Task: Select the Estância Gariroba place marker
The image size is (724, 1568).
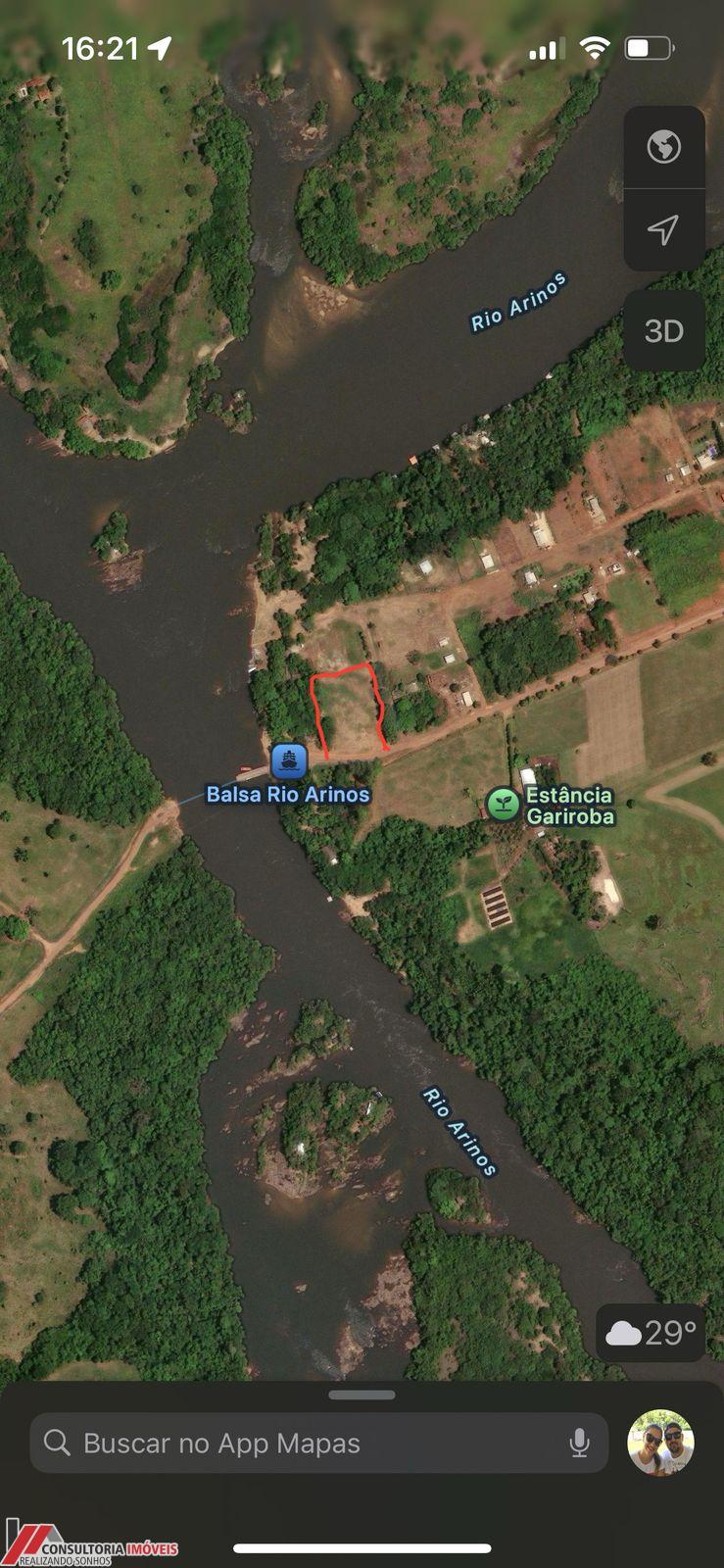Action: (504, 804)
